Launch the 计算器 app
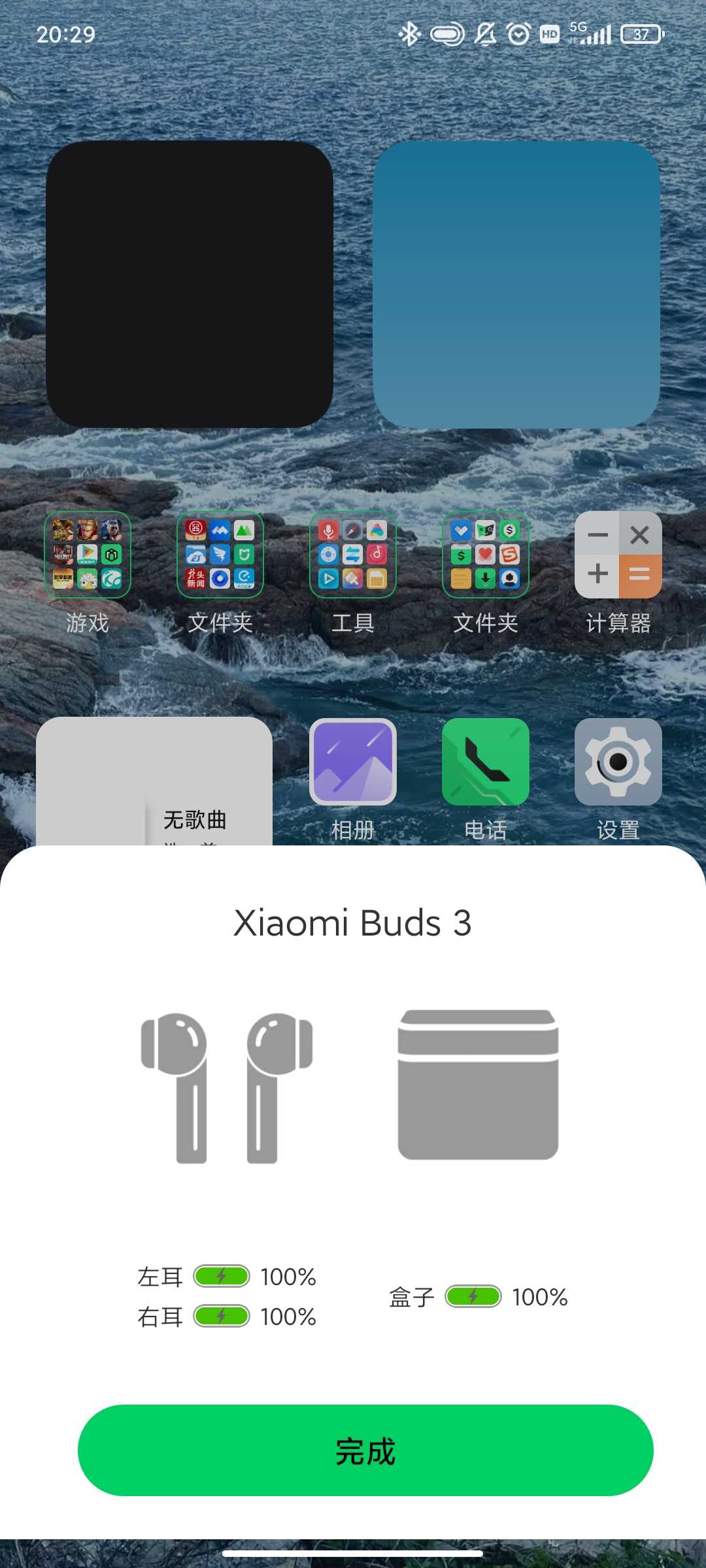The height and width of the screenshot is (1568, 706). click(x=618, y=555)
